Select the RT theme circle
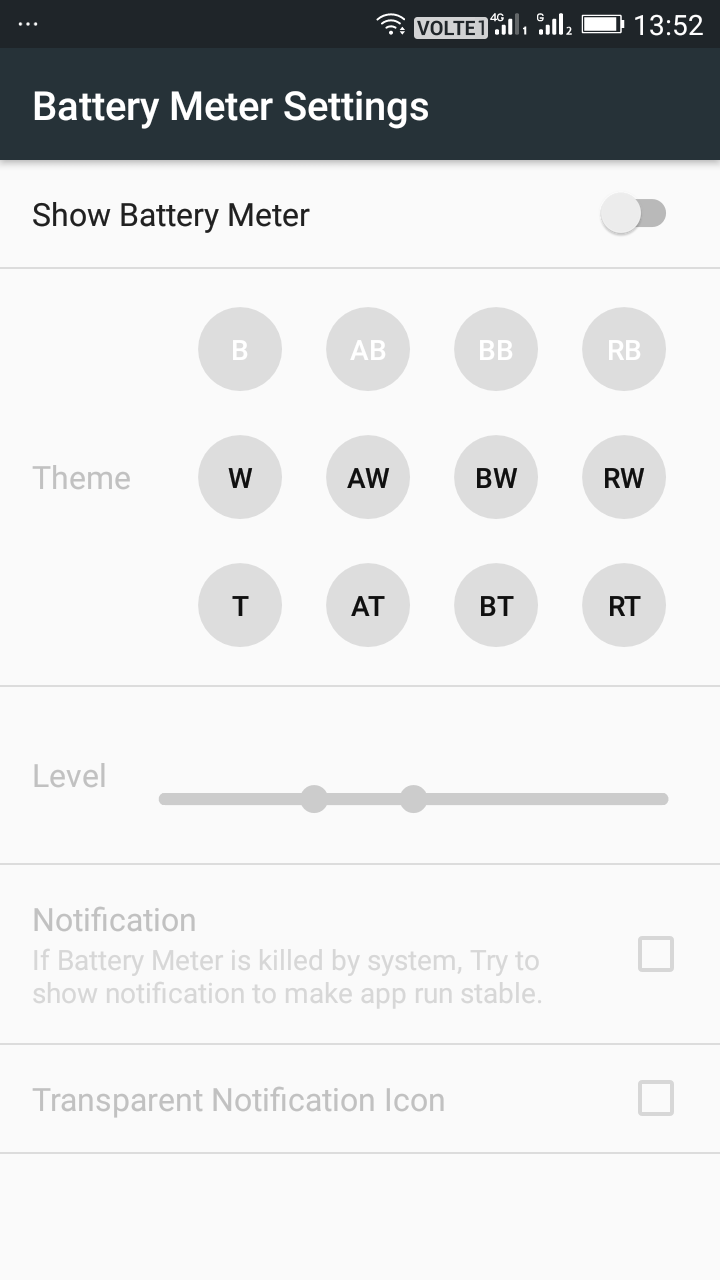The image size is (720, 1280). [624, 605]
